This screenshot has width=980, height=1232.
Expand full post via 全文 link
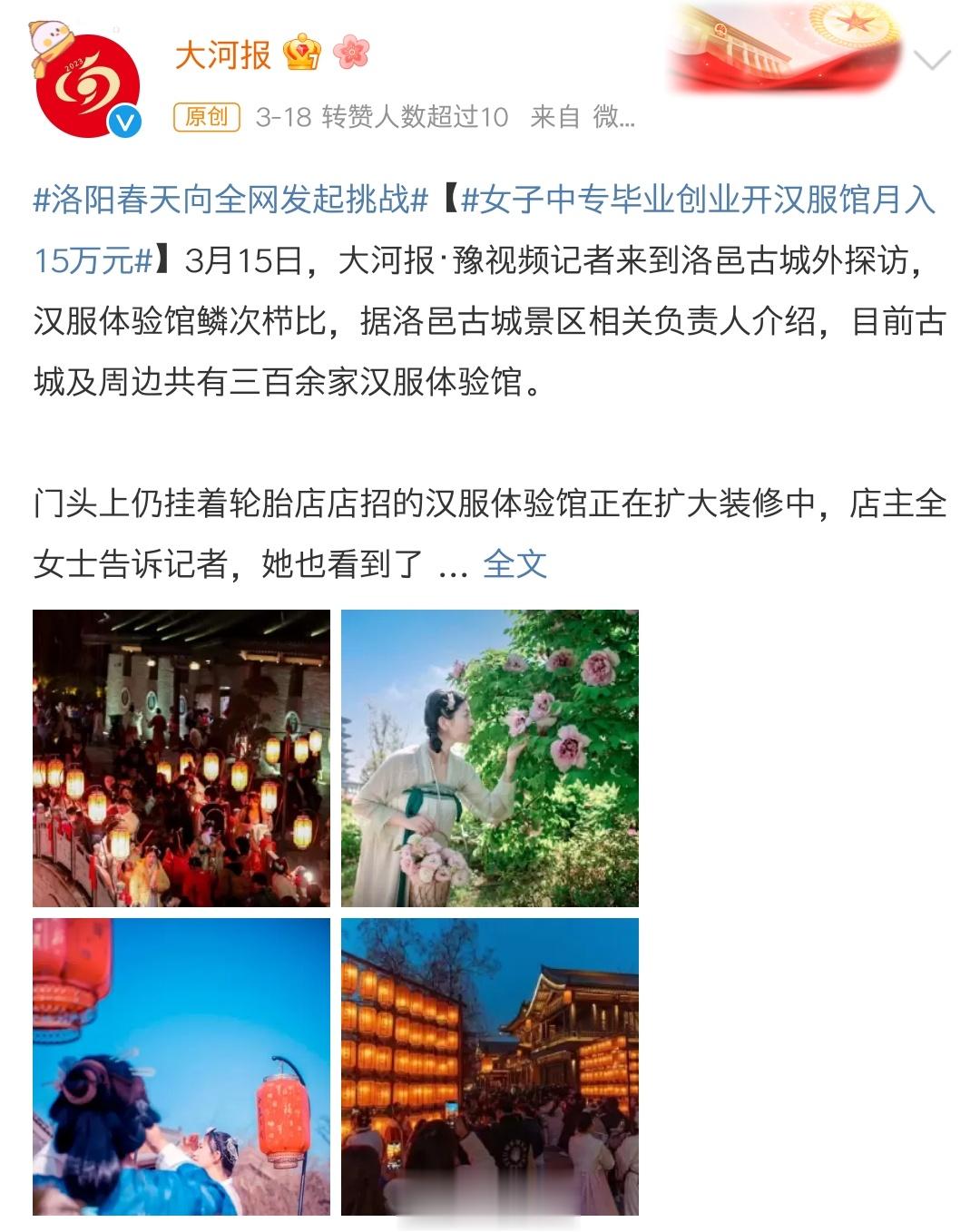(x=514, y=563)
